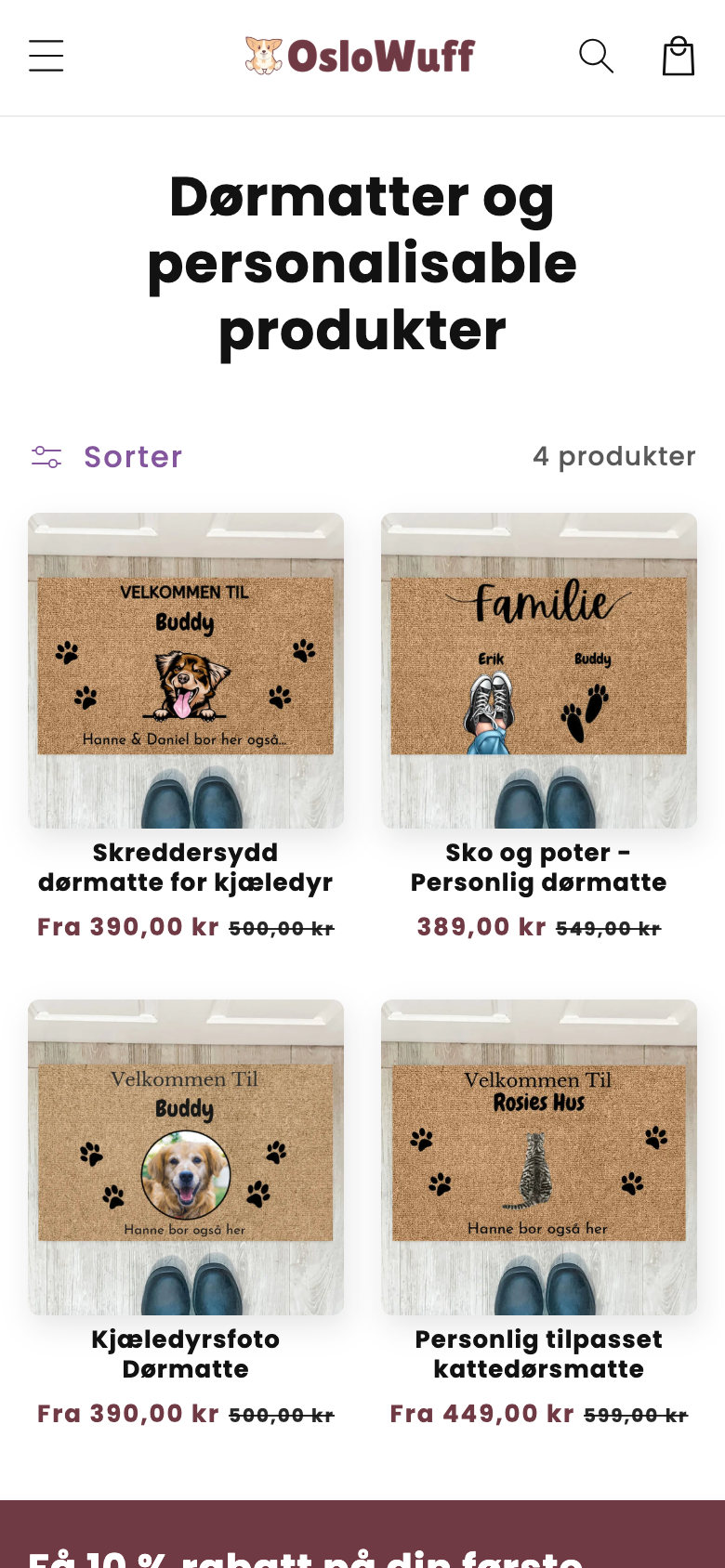The image size is (725, 1568).
Task: Go to OsloWuff home via logo
Action: click(x=361, y=56)
